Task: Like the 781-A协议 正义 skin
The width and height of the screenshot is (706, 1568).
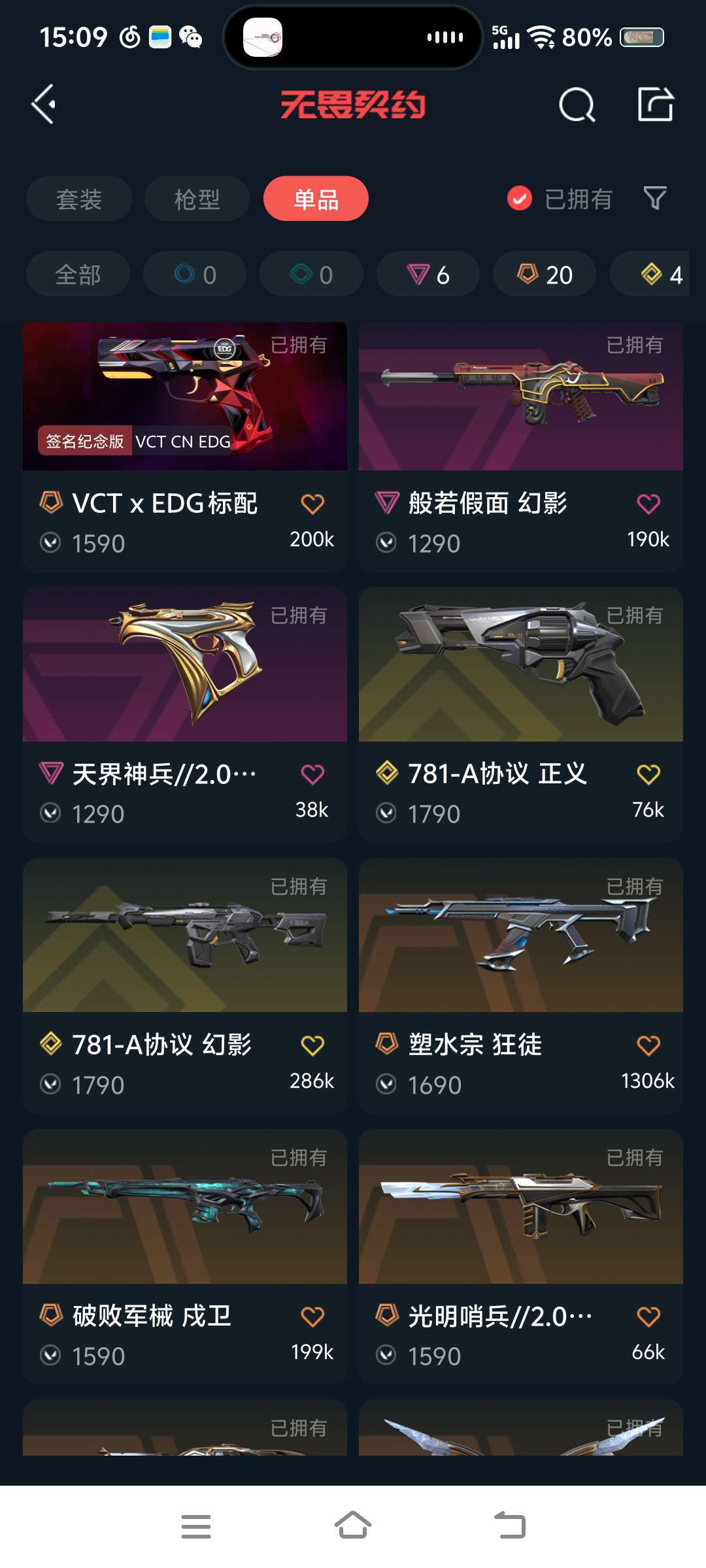Action: click(x=648, y=775)
